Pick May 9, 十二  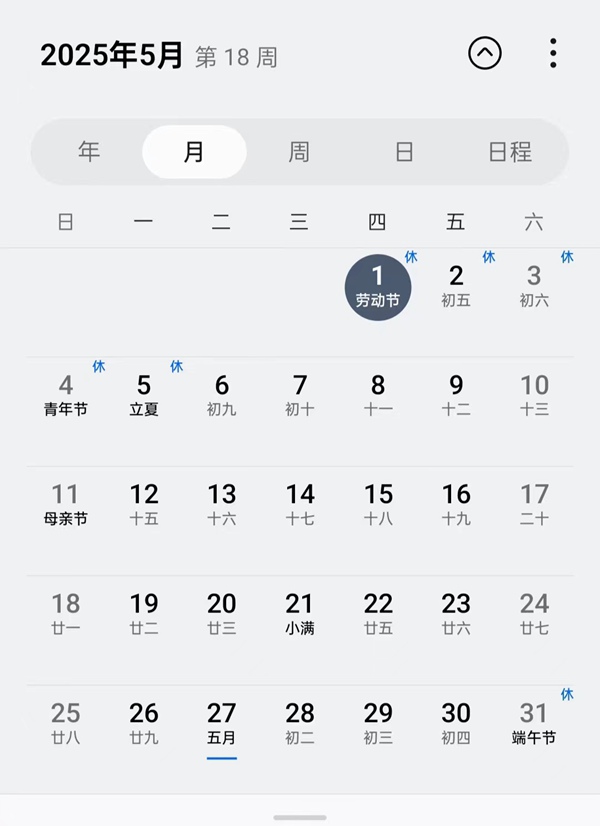(x=456, y=395)
